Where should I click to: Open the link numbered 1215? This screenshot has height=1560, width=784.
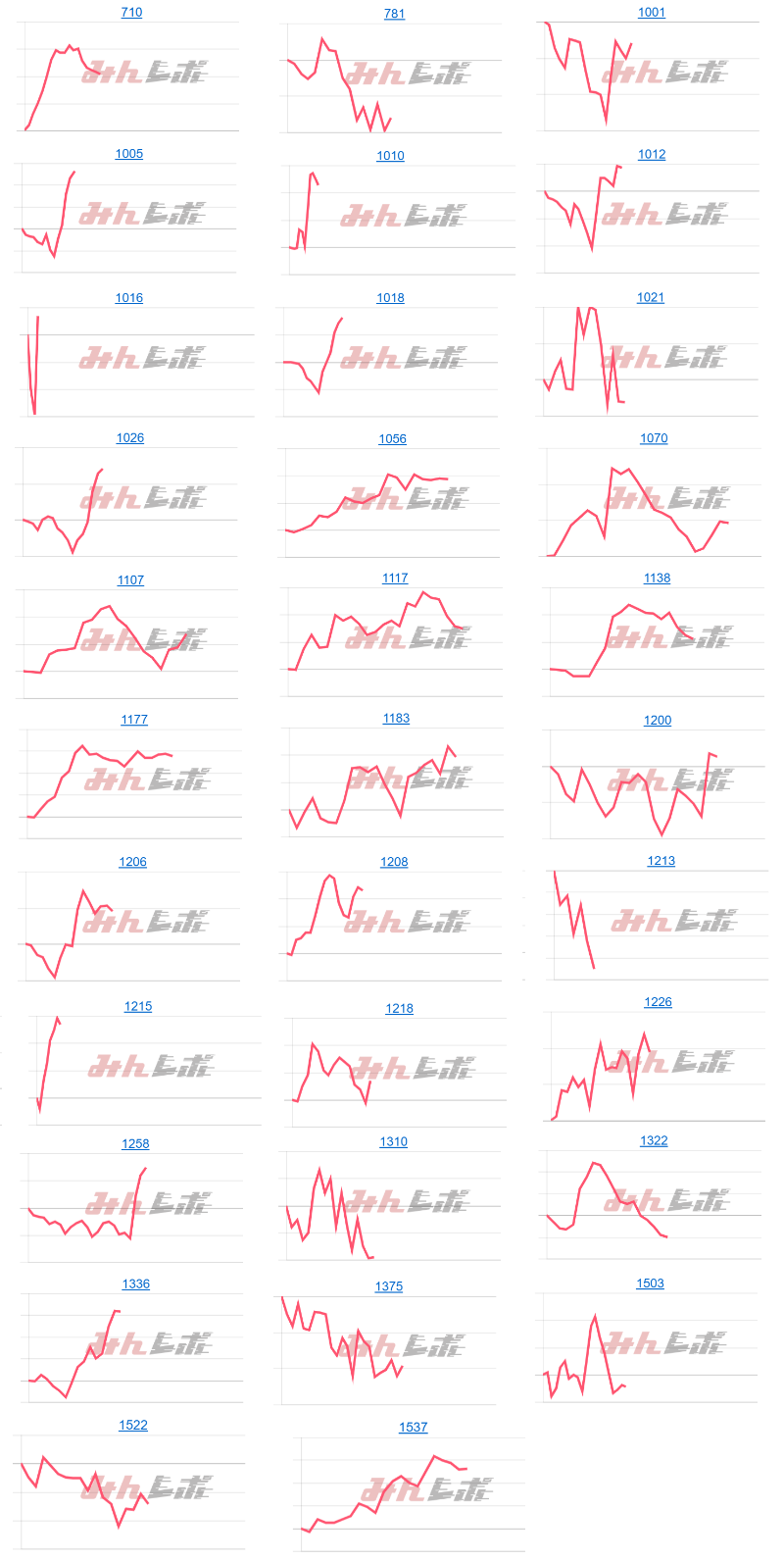[x=138, y=1007]
